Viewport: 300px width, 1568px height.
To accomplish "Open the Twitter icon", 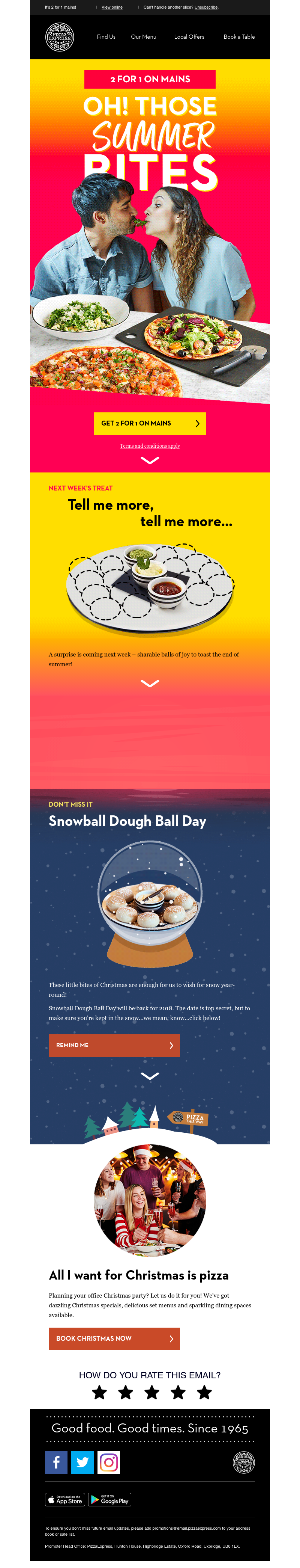I will point(82,1462).
